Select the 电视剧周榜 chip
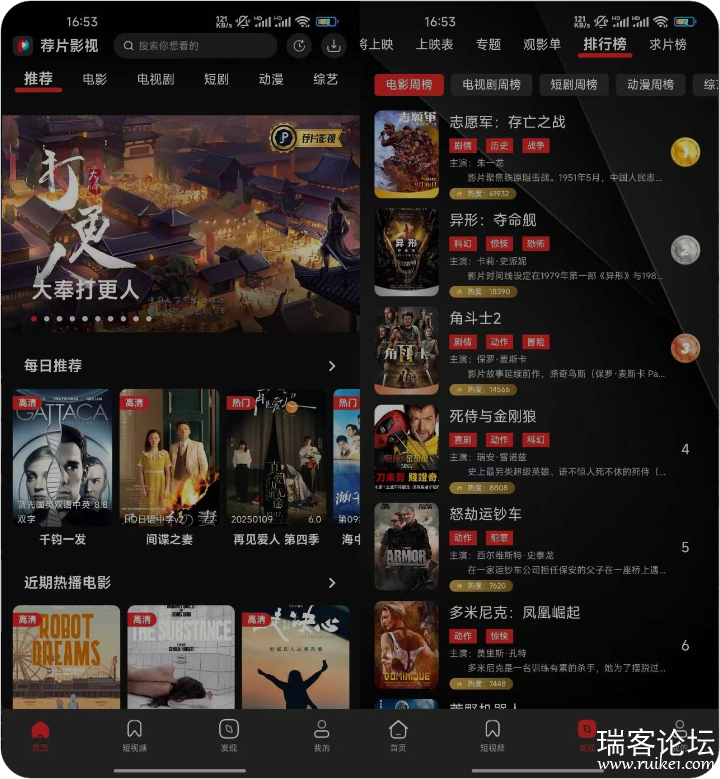 coord(492,85)
